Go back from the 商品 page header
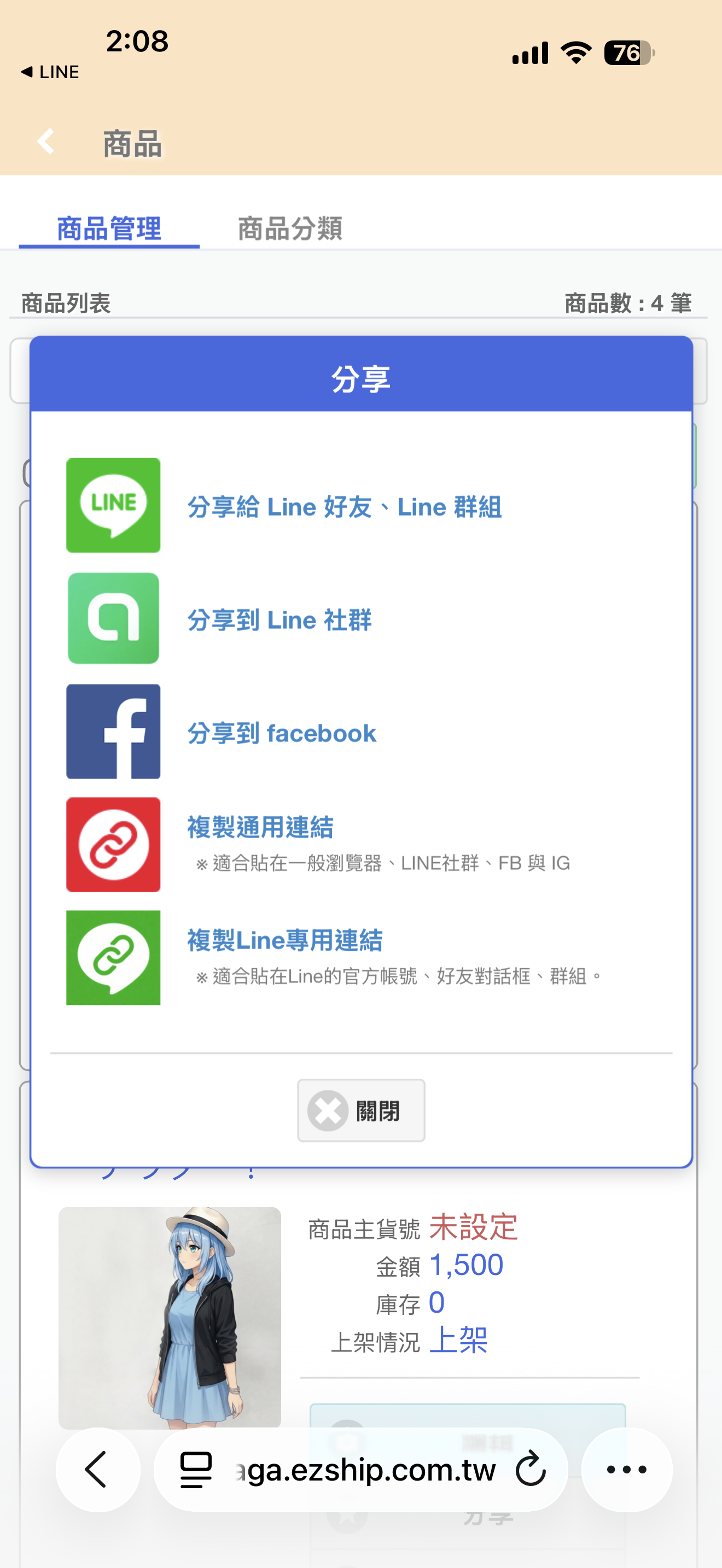This screenshot has height=1568, width=722. click(45, 143)
